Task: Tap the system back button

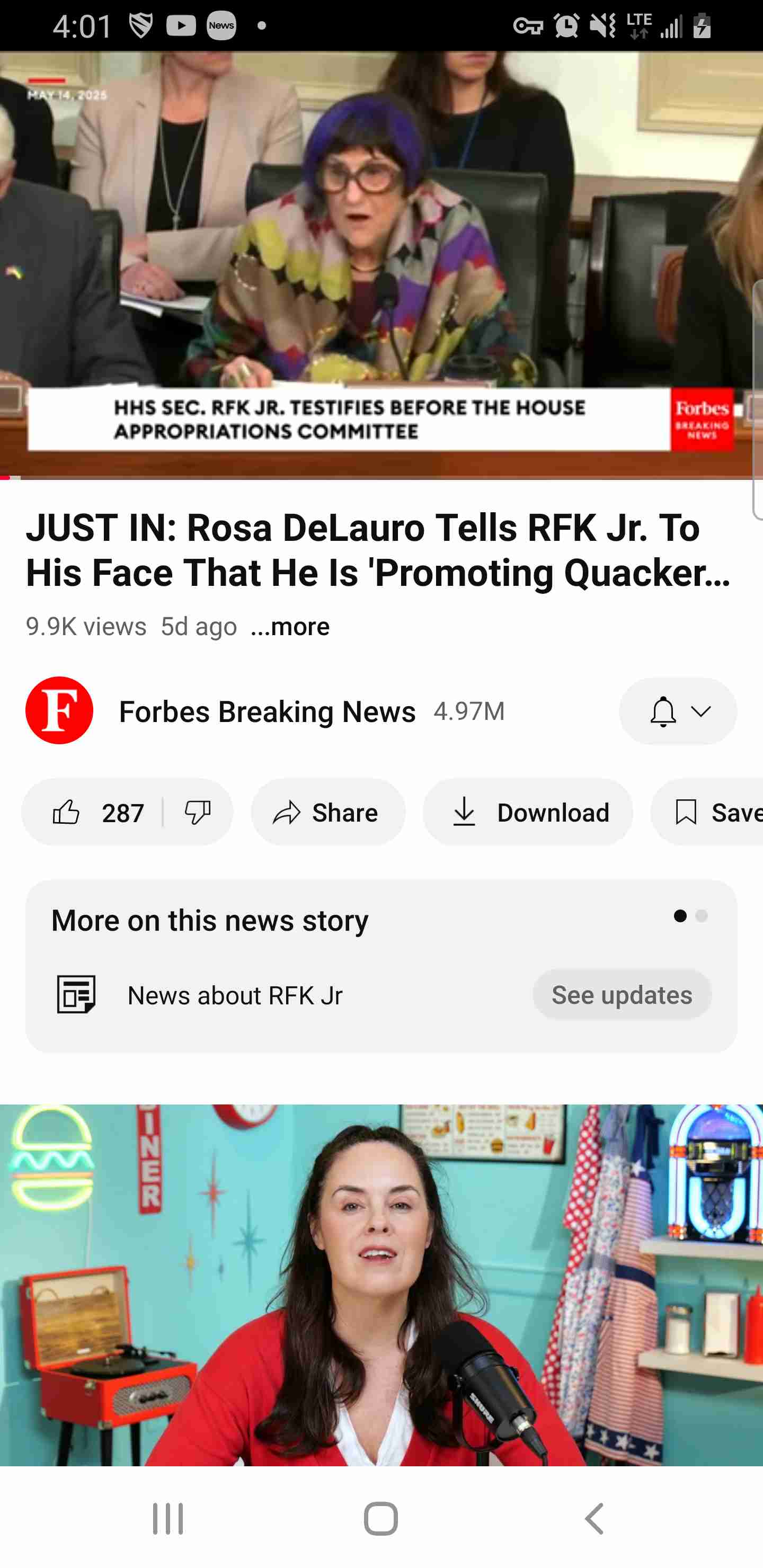Action: click(595, 1518)
